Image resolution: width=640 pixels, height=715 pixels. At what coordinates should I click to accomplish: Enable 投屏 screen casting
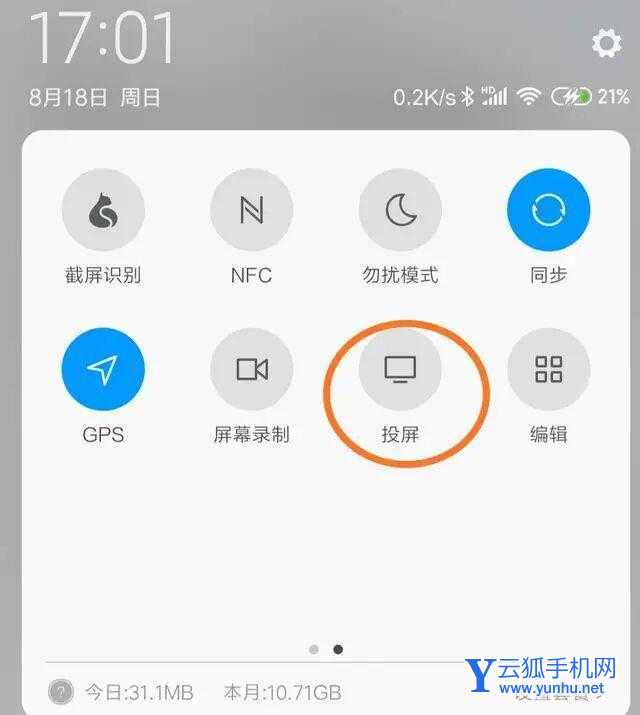click(400, 369)
